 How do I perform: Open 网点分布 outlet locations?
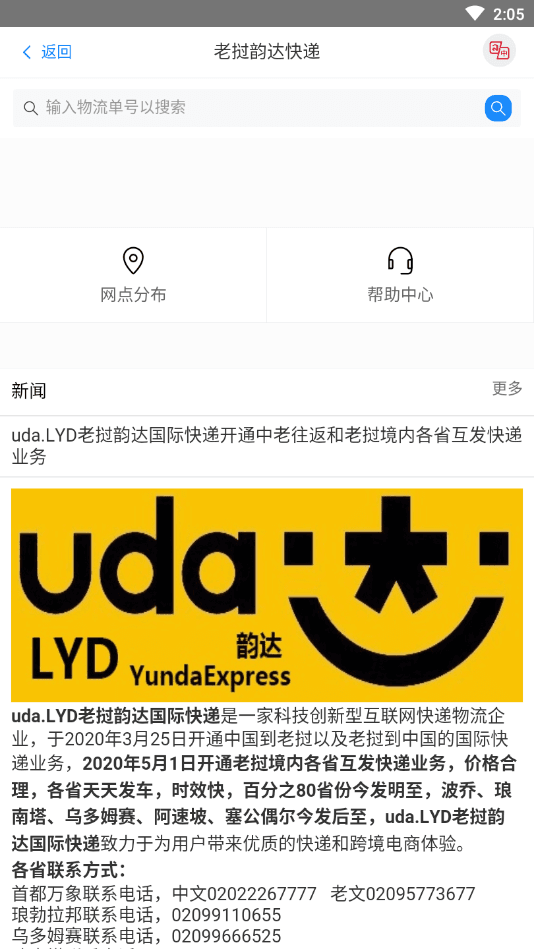coord(133,275)
